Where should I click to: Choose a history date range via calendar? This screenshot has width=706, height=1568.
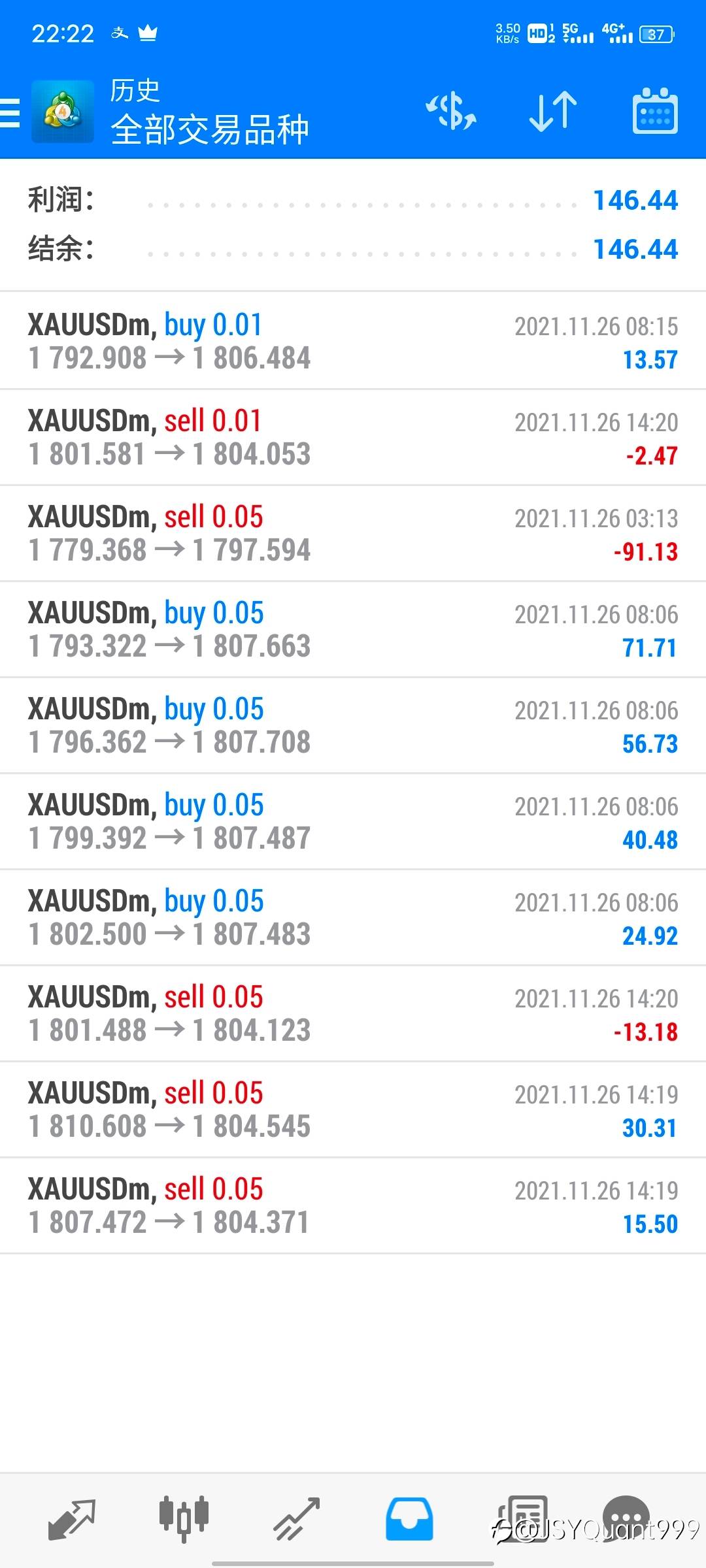click(x=654, y=112)
